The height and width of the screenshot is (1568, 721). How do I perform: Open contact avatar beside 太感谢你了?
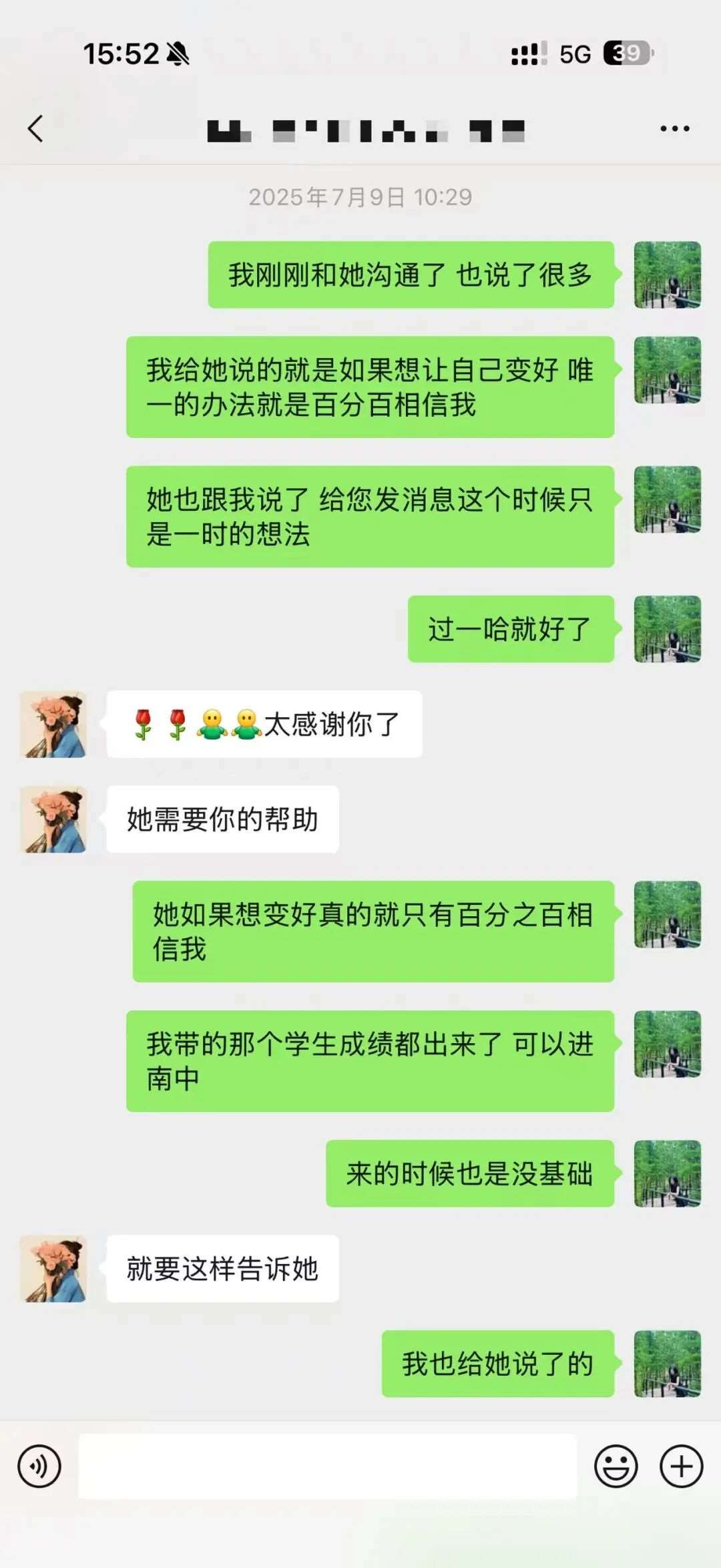[x=53, y=725]
